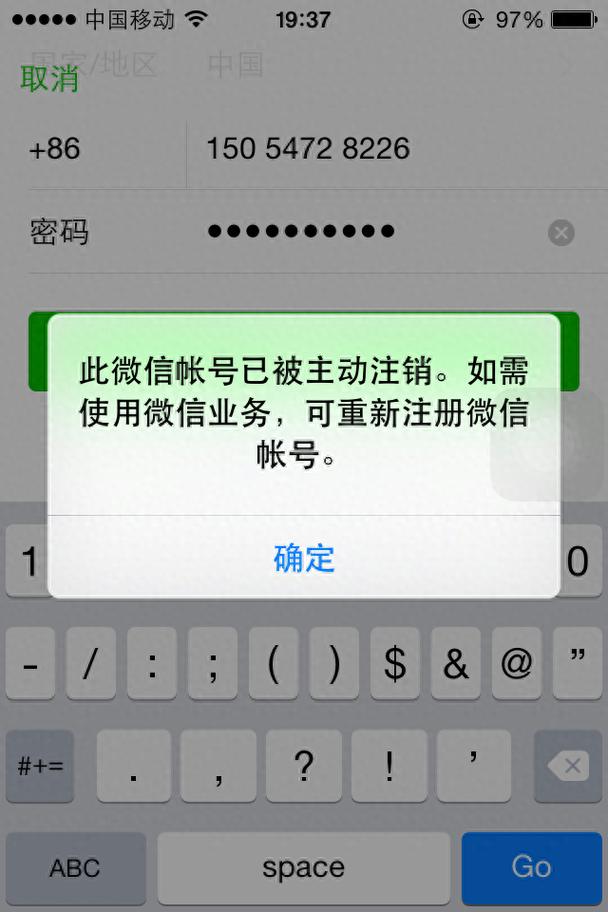Tap the space key
Image resolution: width=608 pixels, height=912 pixels.
pos(303,867)
